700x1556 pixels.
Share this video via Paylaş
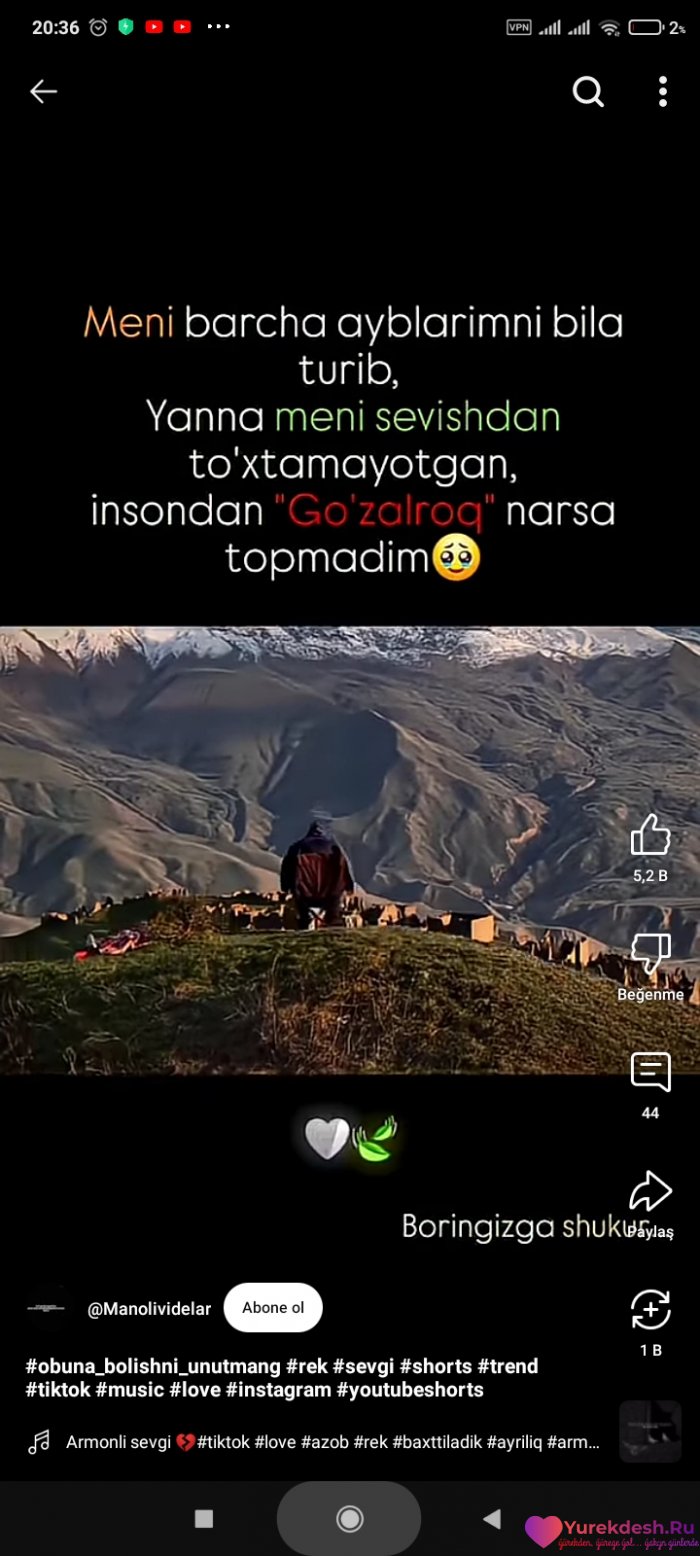click(650, 1192)
